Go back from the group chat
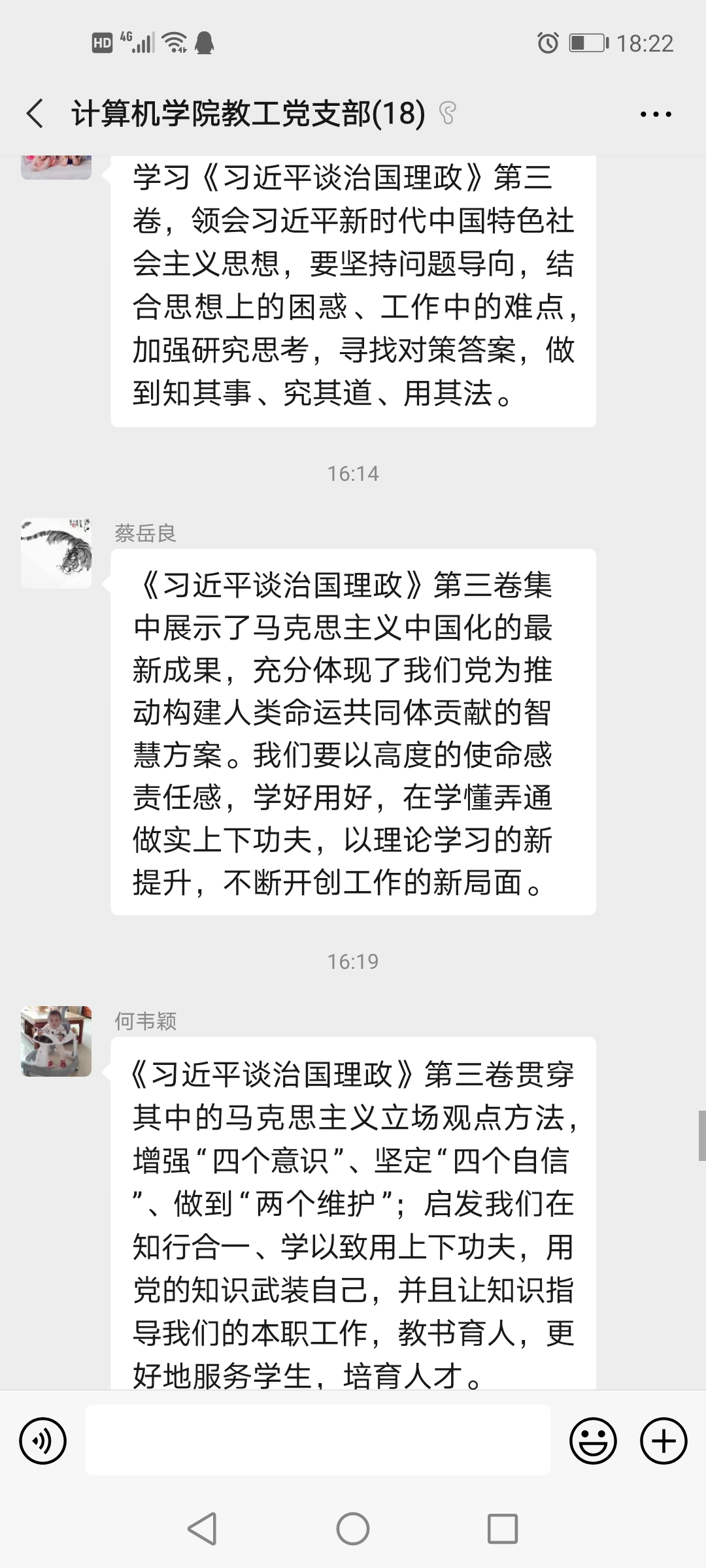The width and height of the screenshot is (706, 1568). pos(35,114)
